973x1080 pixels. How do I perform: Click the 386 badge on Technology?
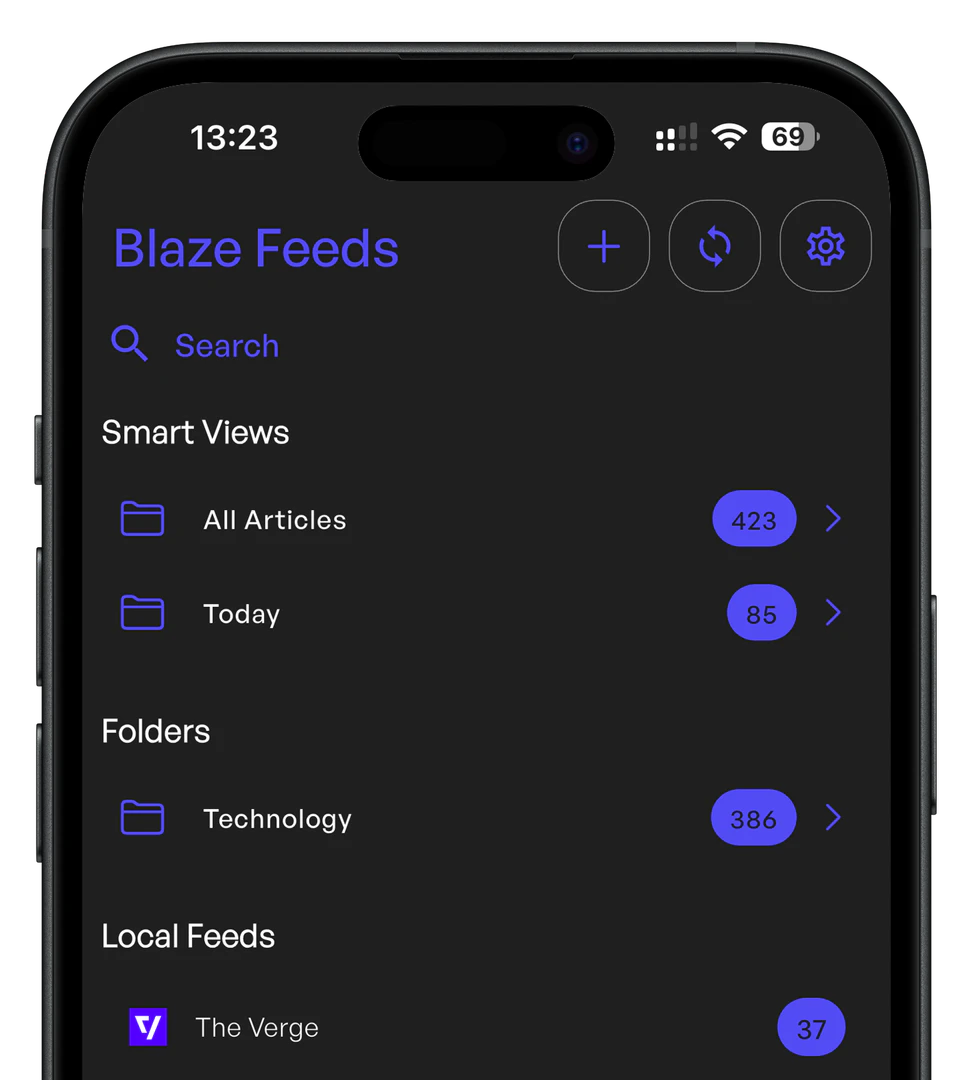click(x=753, y=818)
